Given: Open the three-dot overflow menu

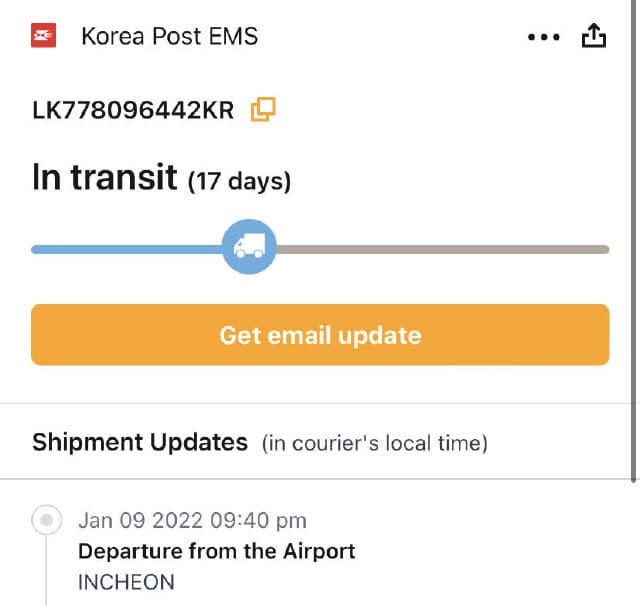Looking at the screenshot, I should tap(543, 37).
